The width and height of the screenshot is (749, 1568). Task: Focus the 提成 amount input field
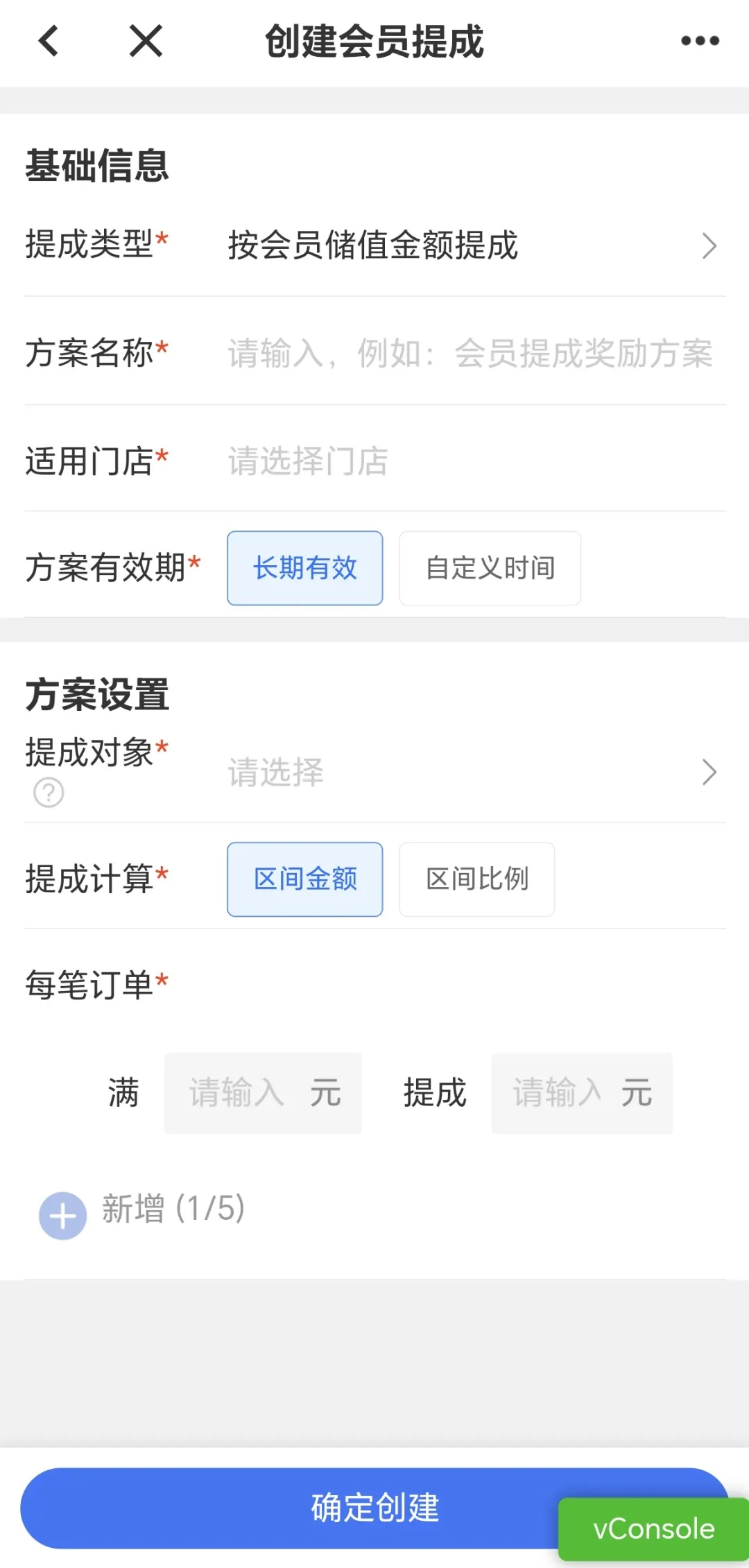coord(582,1093)
